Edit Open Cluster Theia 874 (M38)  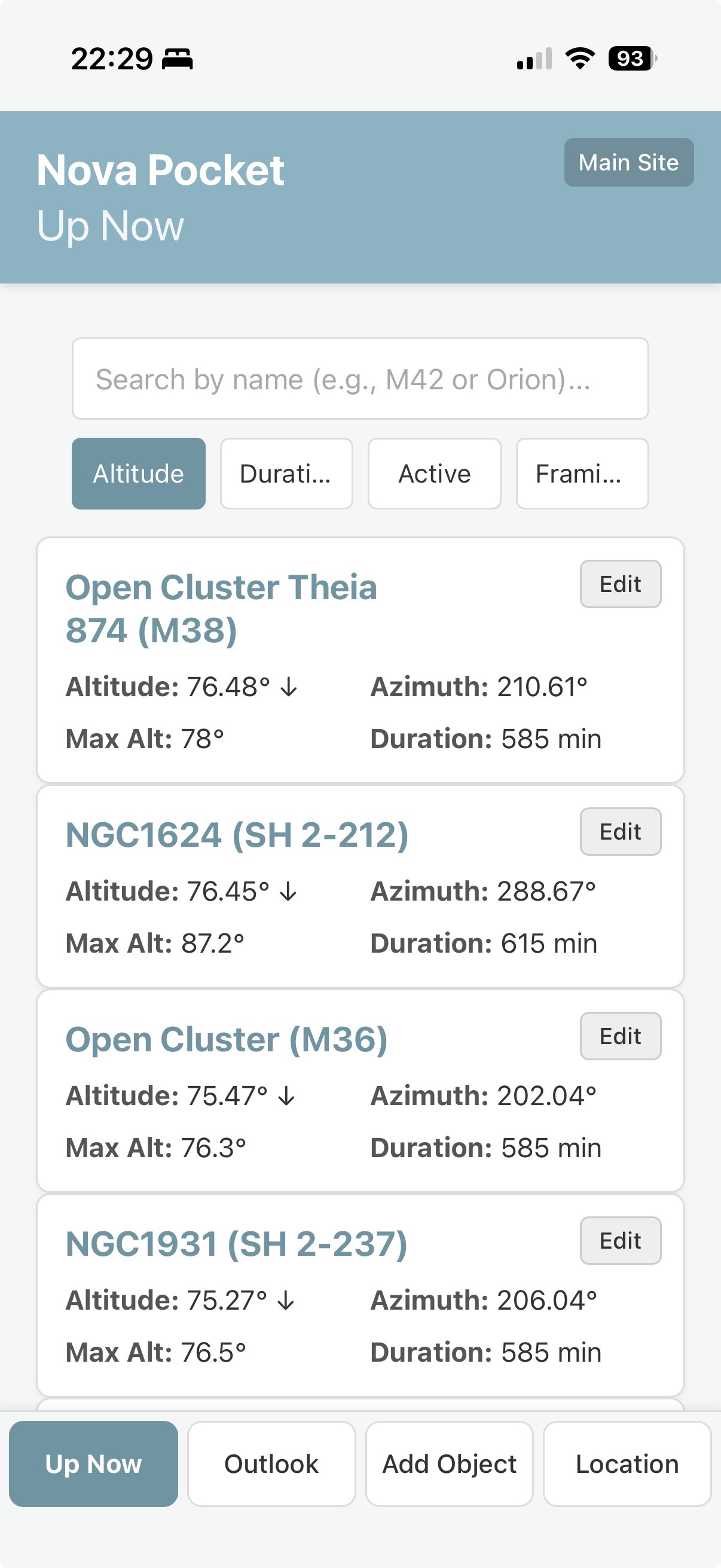point(620,584)
